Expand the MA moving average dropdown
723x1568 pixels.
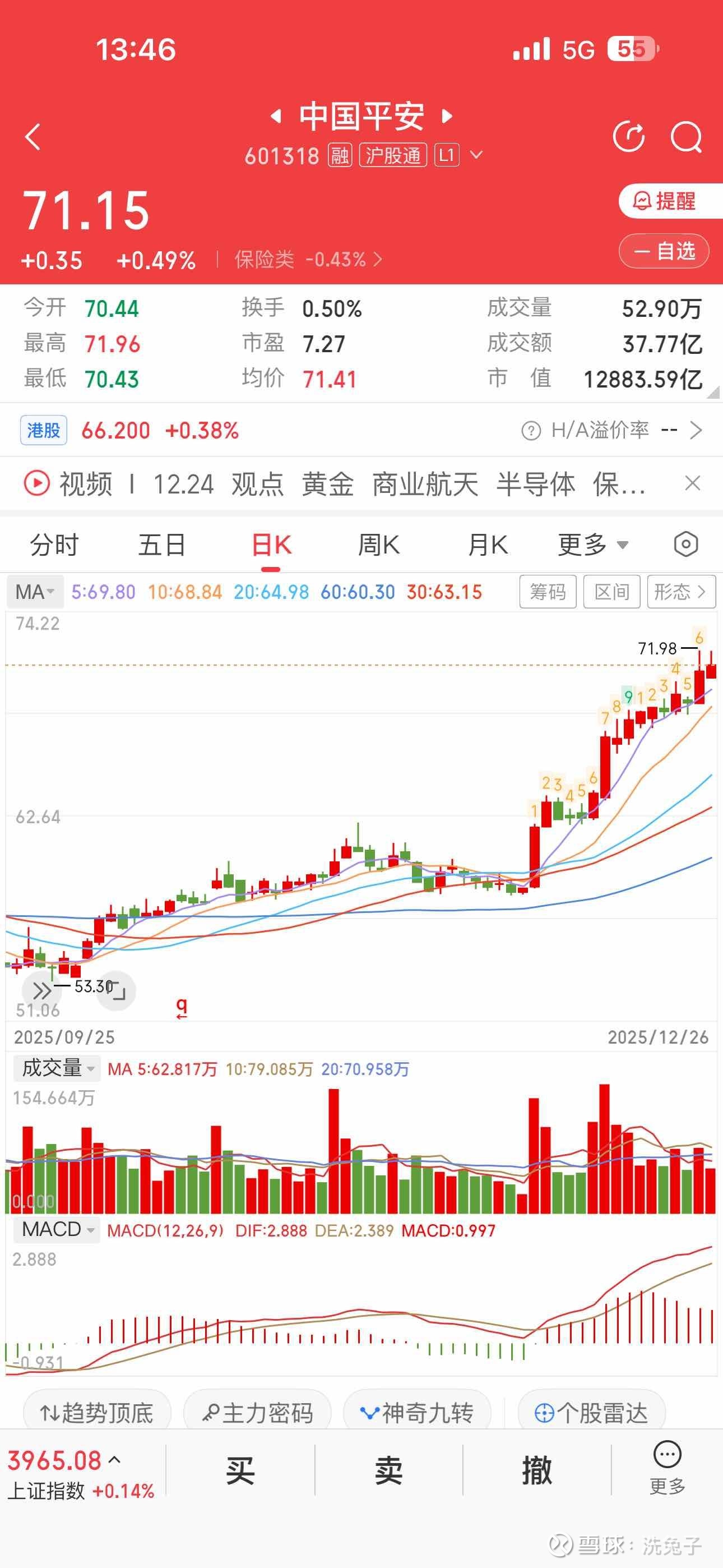pyautogui.click(x=34, y=591)
